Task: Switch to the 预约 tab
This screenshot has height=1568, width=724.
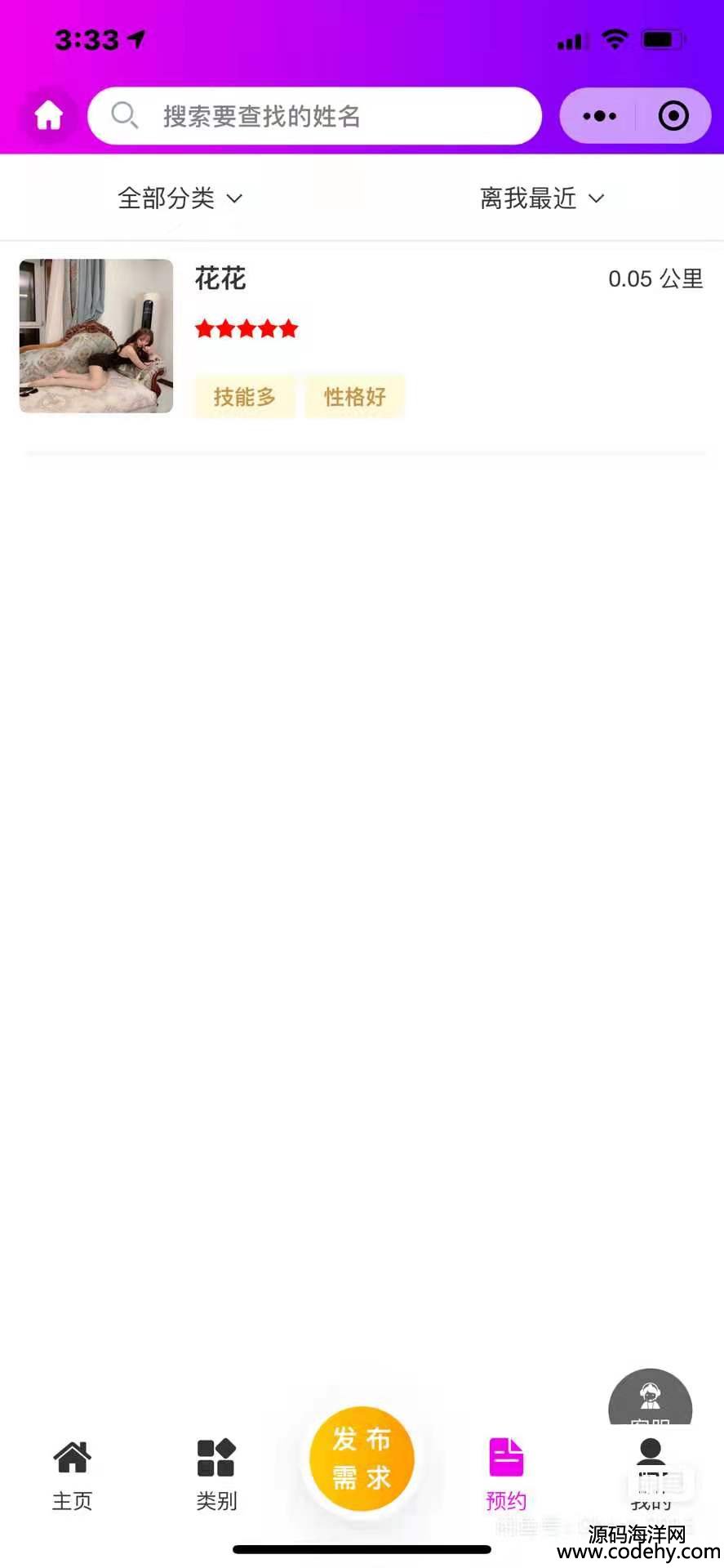Action: [506, 1473]
